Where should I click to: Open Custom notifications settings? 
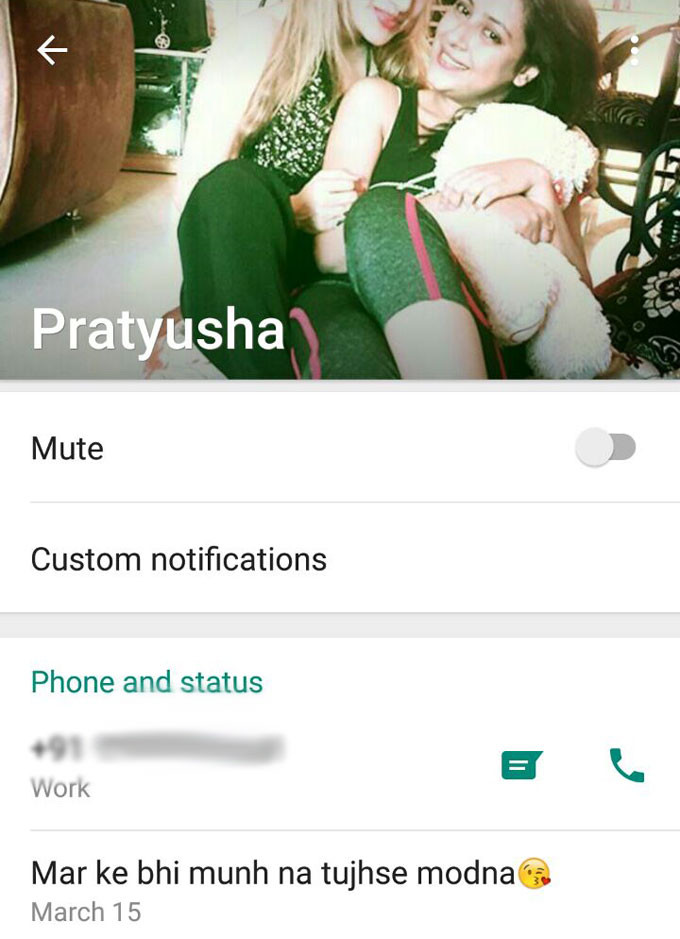pyautogui.click(x=179, y=559)
